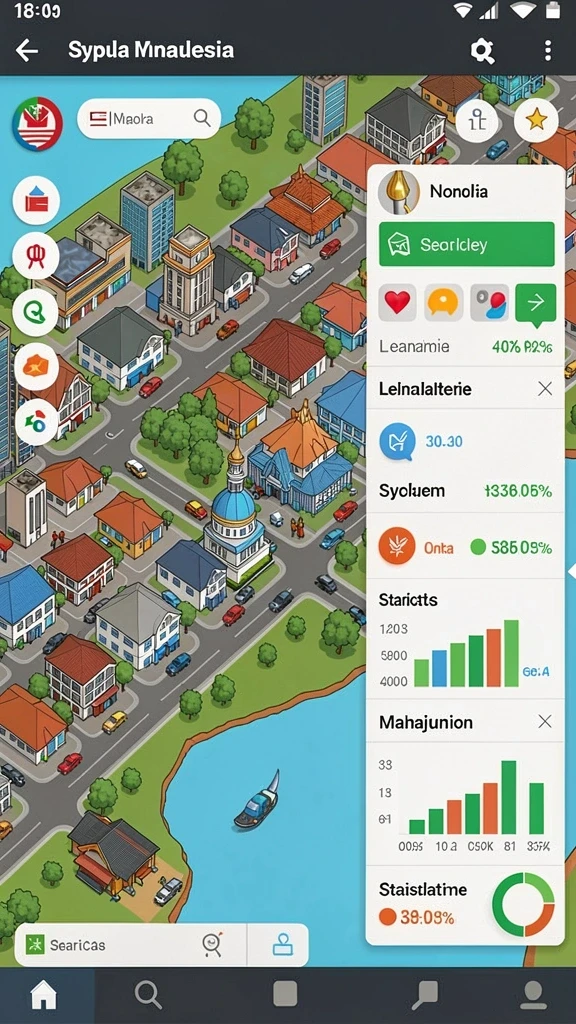Open the Onta row in the panel
The image size is (576, 1024).
[466, 547]
